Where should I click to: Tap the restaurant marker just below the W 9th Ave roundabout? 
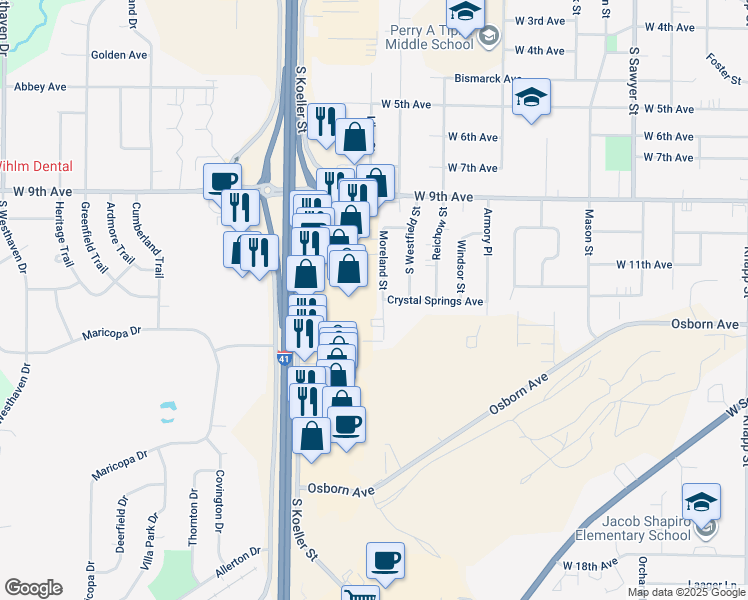point(240,207)
